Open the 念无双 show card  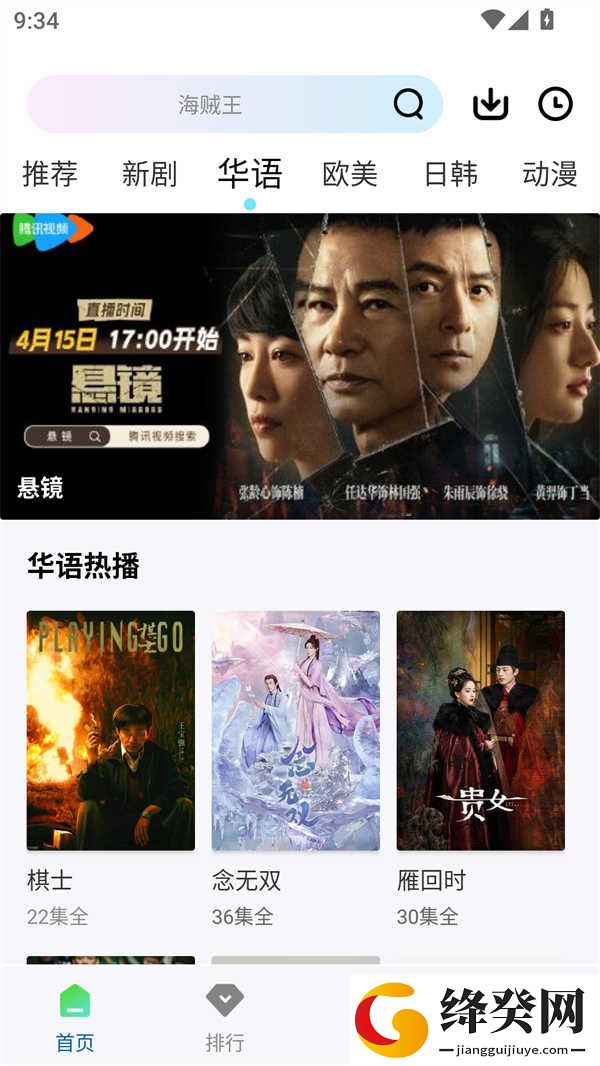point(296,769)
